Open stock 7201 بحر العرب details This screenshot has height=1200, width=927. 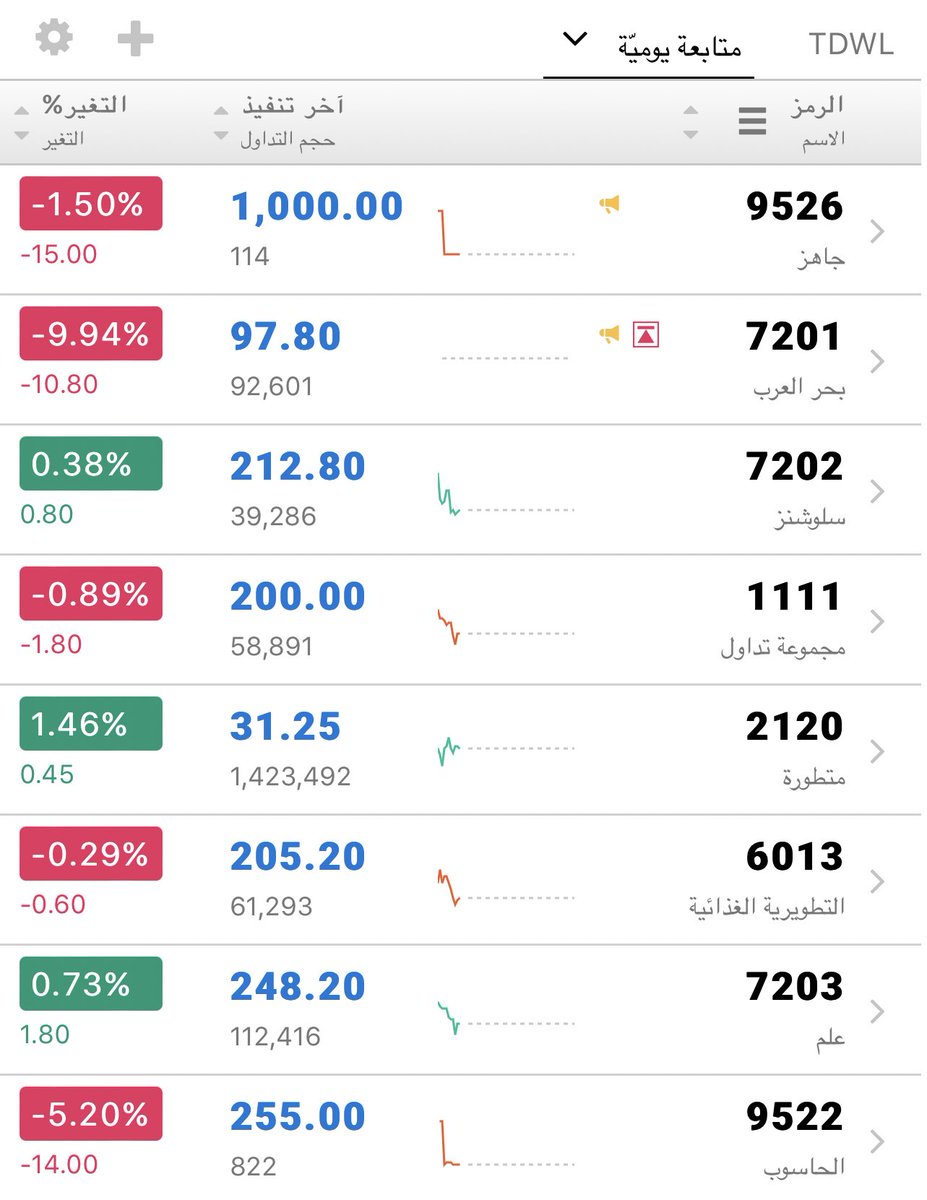coord(795,359)
